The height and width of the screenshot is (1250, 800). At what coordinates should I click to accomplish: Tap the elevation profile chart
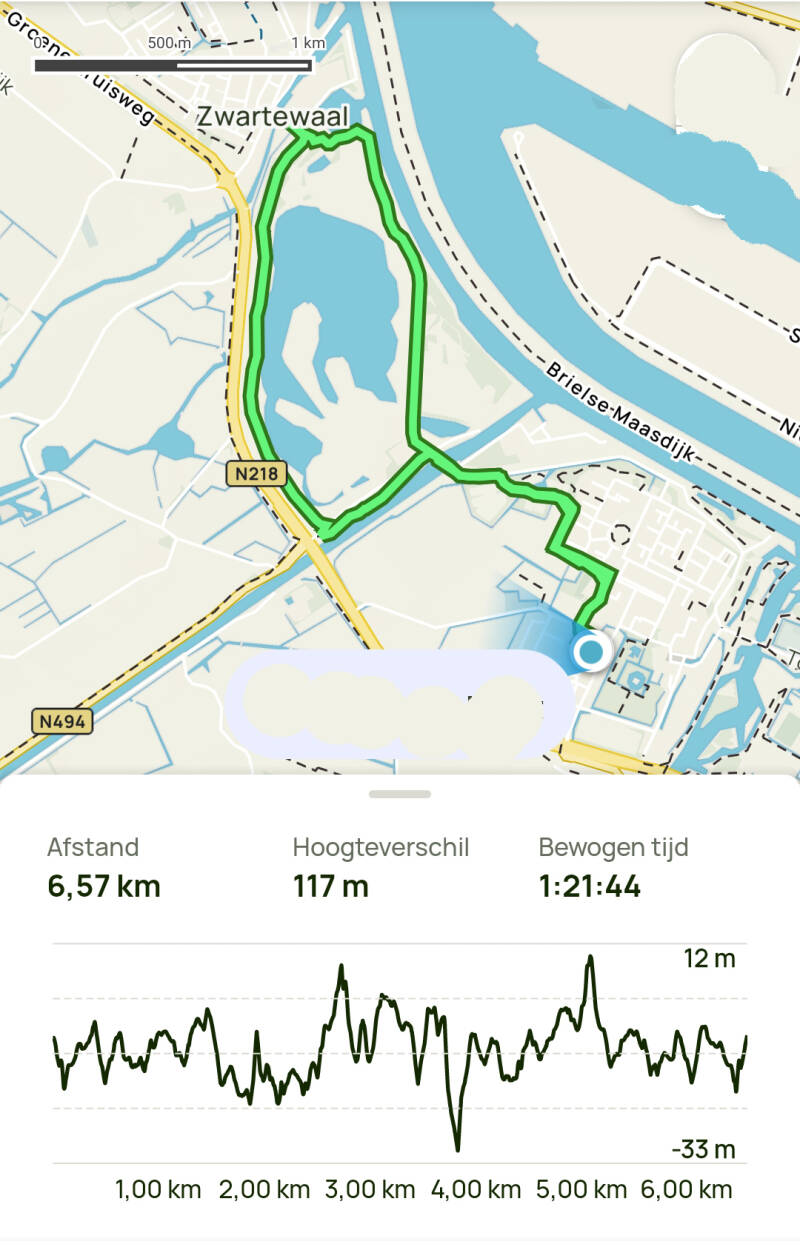point(400,1055)
